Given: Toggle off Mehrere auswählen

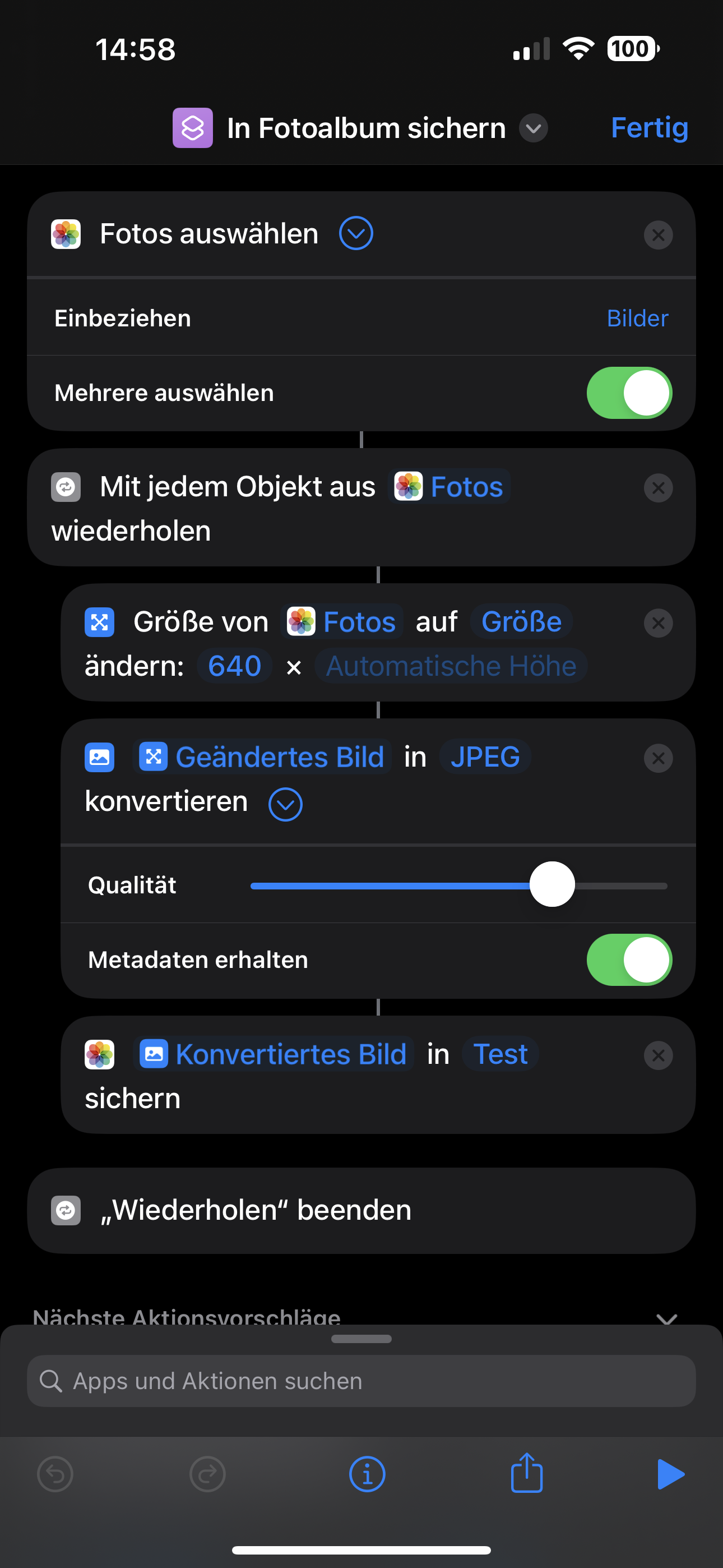Looking at the screenshot, I should (x=629, y=393).
